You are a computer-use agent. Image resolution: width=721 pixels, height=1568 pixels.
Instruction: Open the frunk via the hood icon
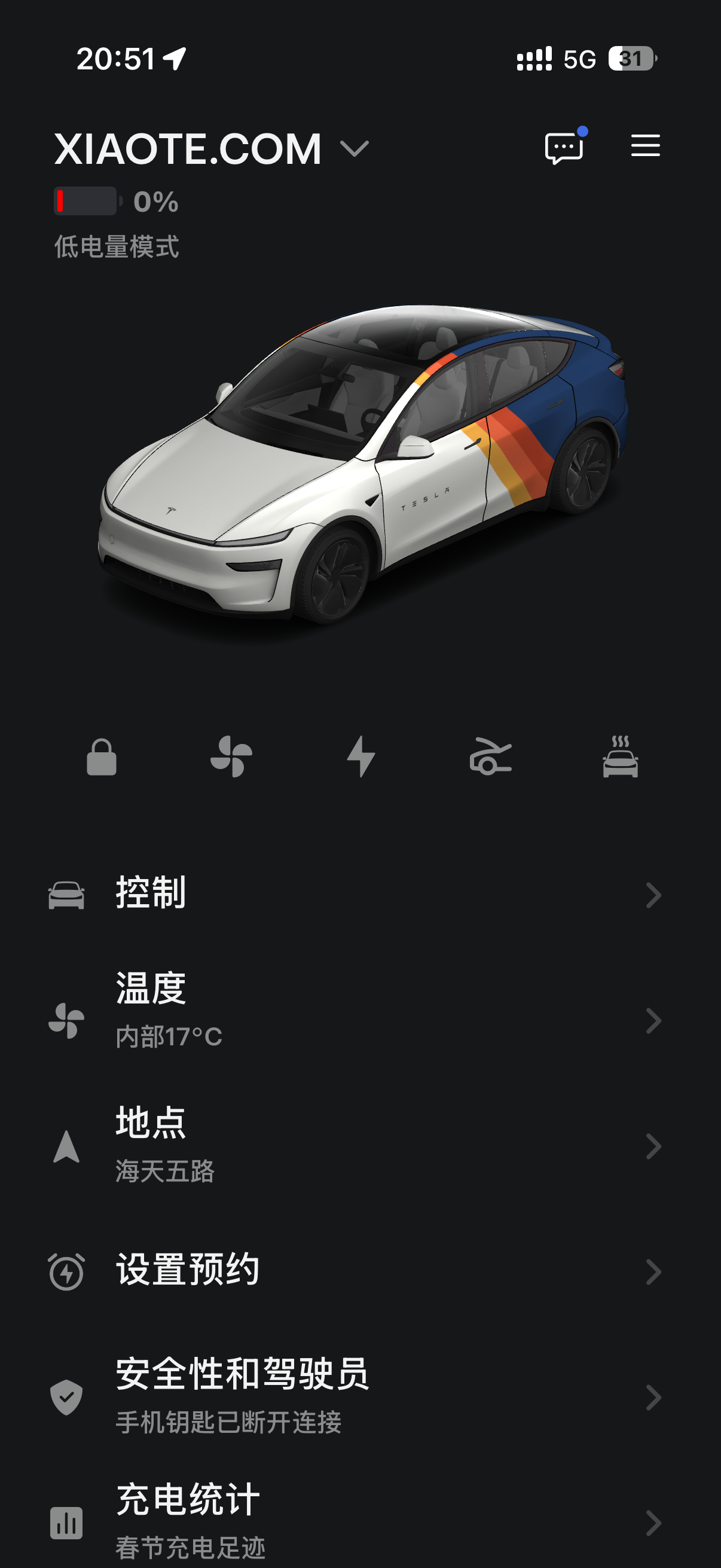[x=491, y=756]
